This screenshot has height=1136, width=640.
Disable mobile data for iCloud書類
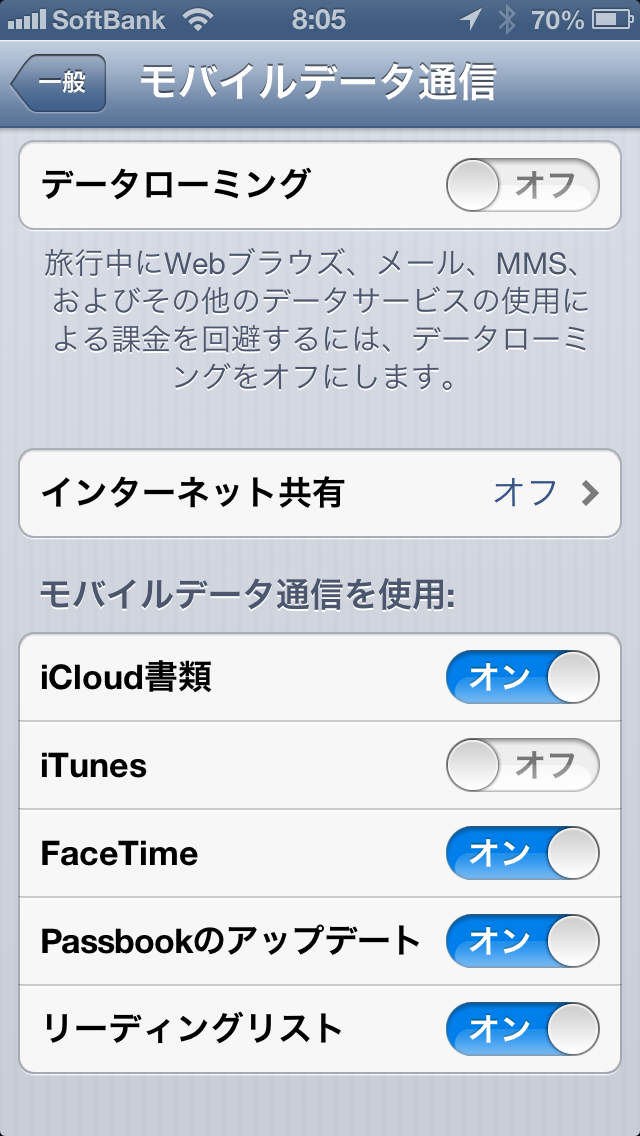pos(523,677)
